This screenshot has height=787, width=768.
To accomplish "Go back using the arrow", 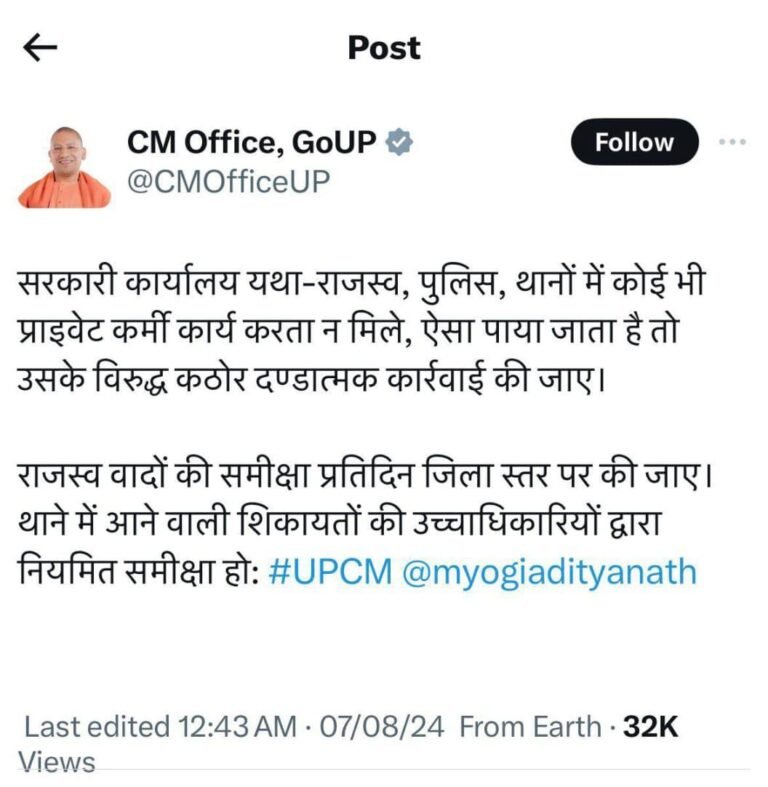I will [40, 47].
